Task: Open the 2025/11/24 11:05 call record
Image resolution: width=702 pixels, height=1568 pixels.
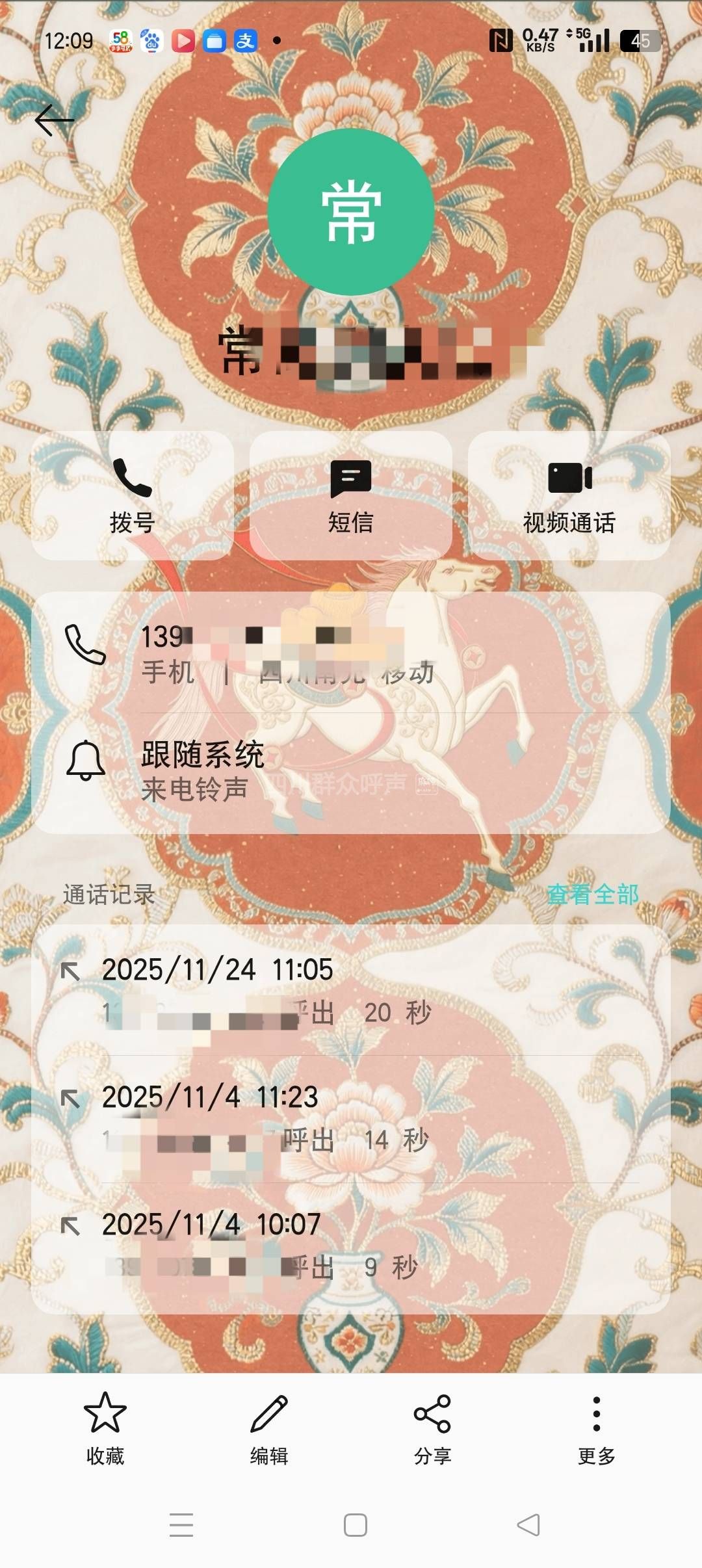Action: tap(351, 990)
